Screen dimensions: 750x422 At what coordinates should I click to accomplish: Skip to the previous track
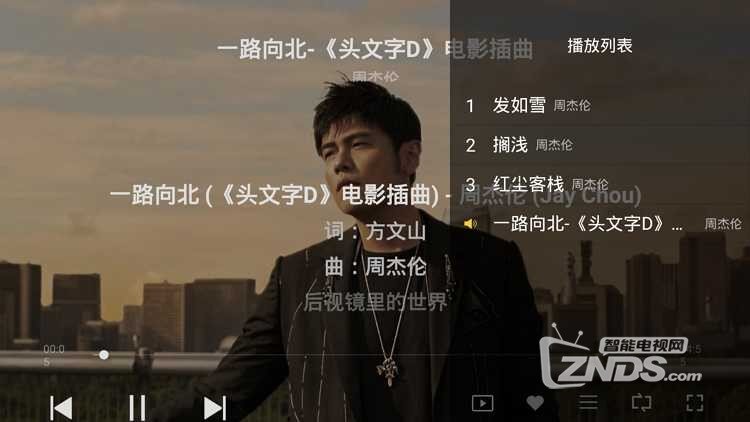click(x=61, y=406)
